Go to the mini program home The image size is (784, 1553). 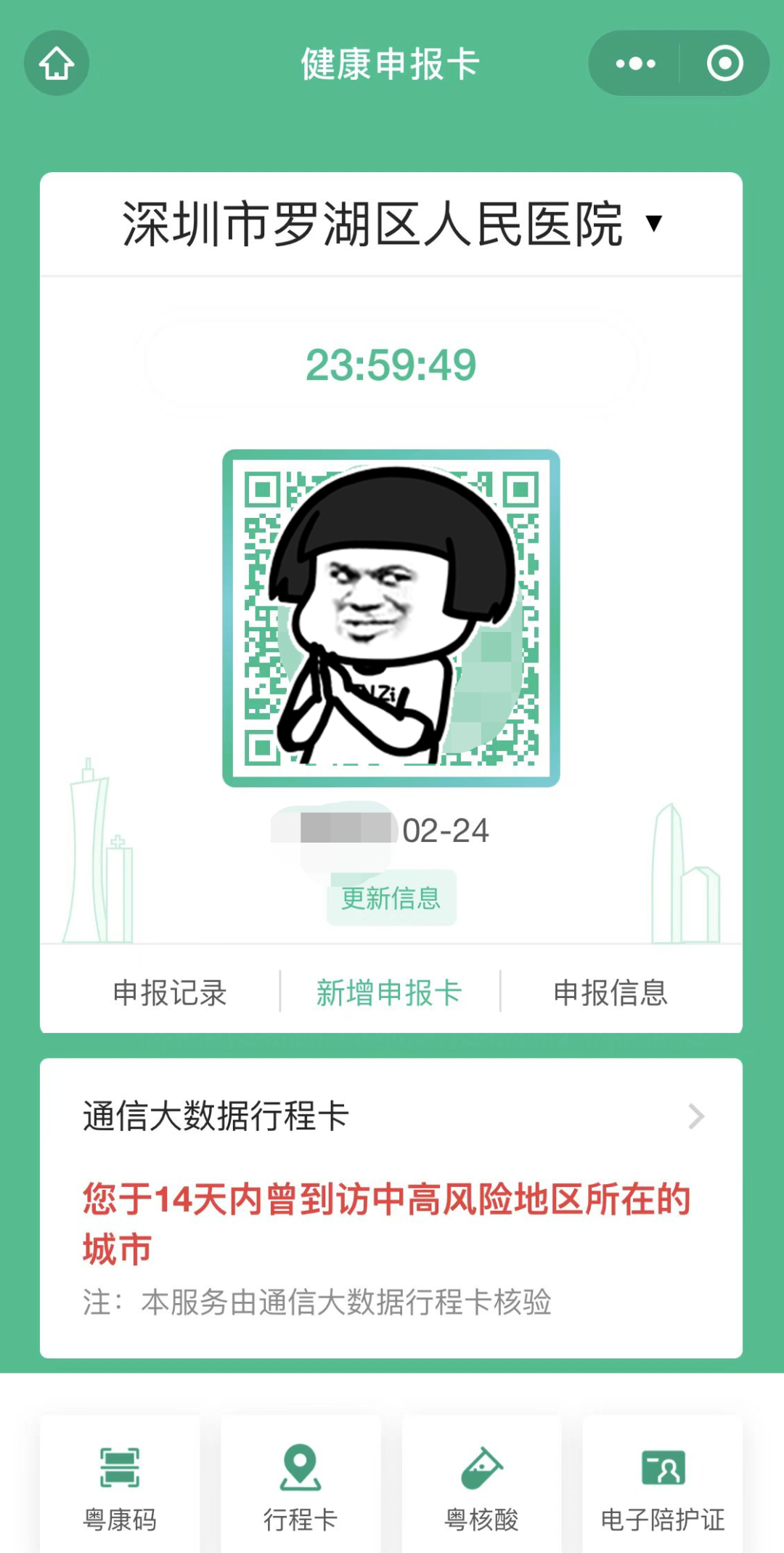click(57, 63)
